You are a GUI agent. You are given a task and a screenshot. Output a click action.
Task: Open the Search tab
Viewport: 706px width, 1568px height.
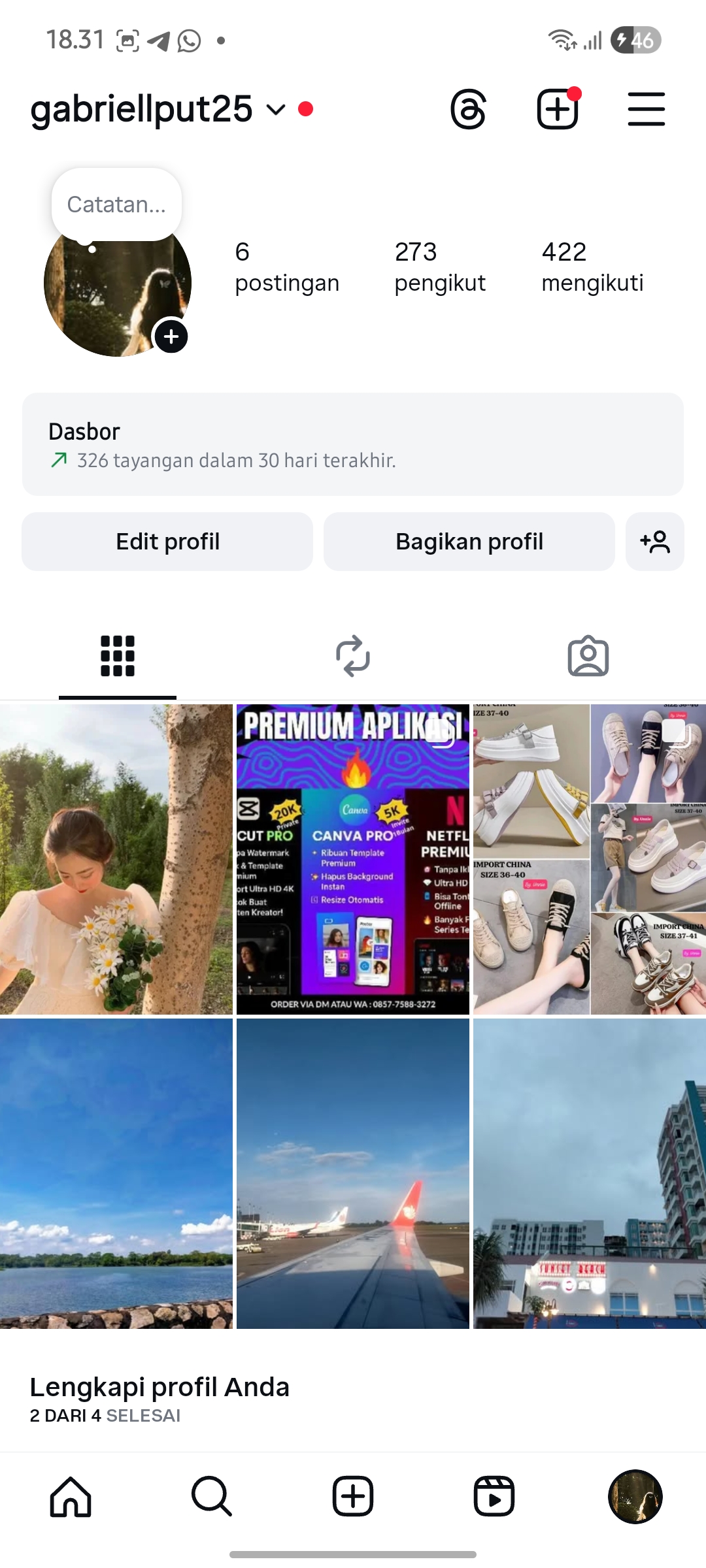[212, 1496]
